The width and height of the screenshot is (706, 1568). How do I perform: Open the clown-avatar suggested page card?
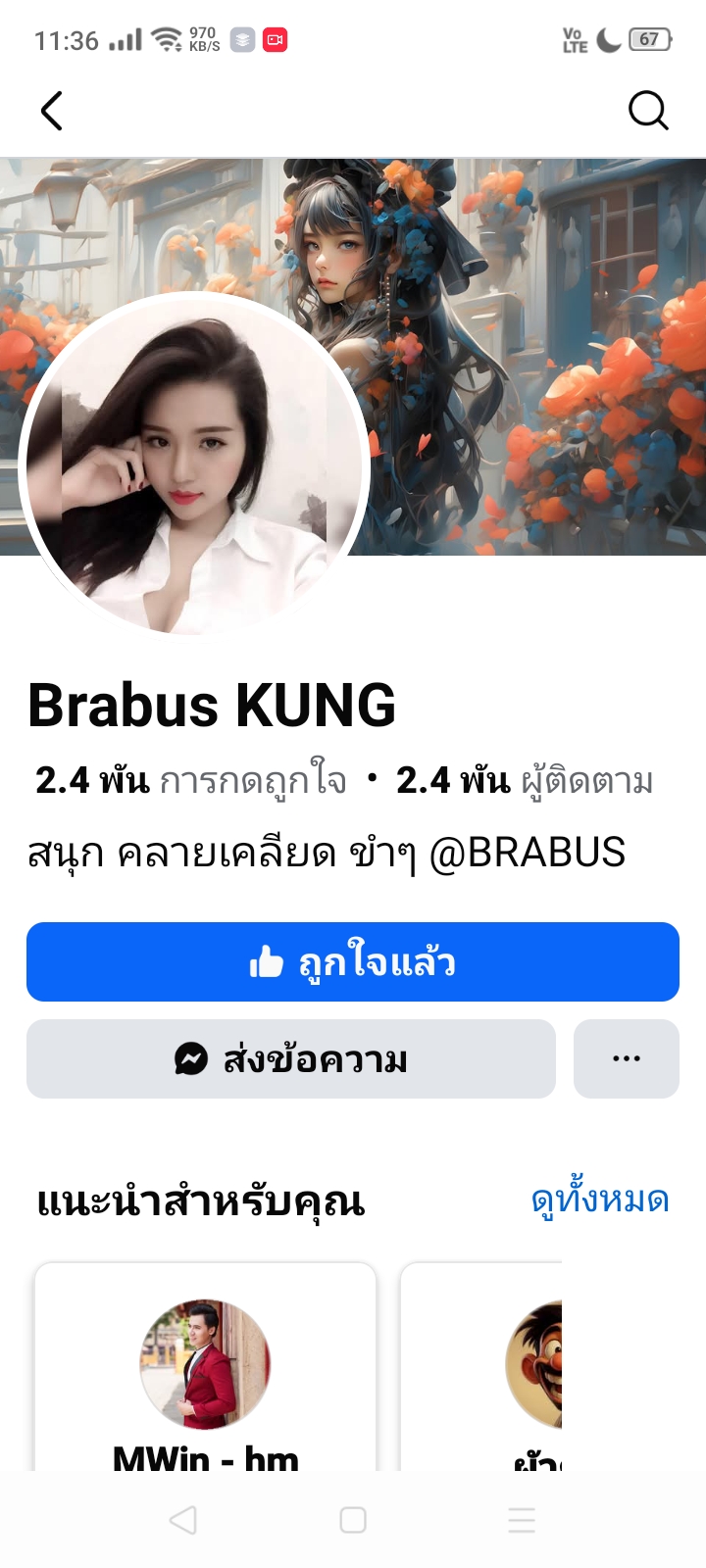tap(481, 1367)
